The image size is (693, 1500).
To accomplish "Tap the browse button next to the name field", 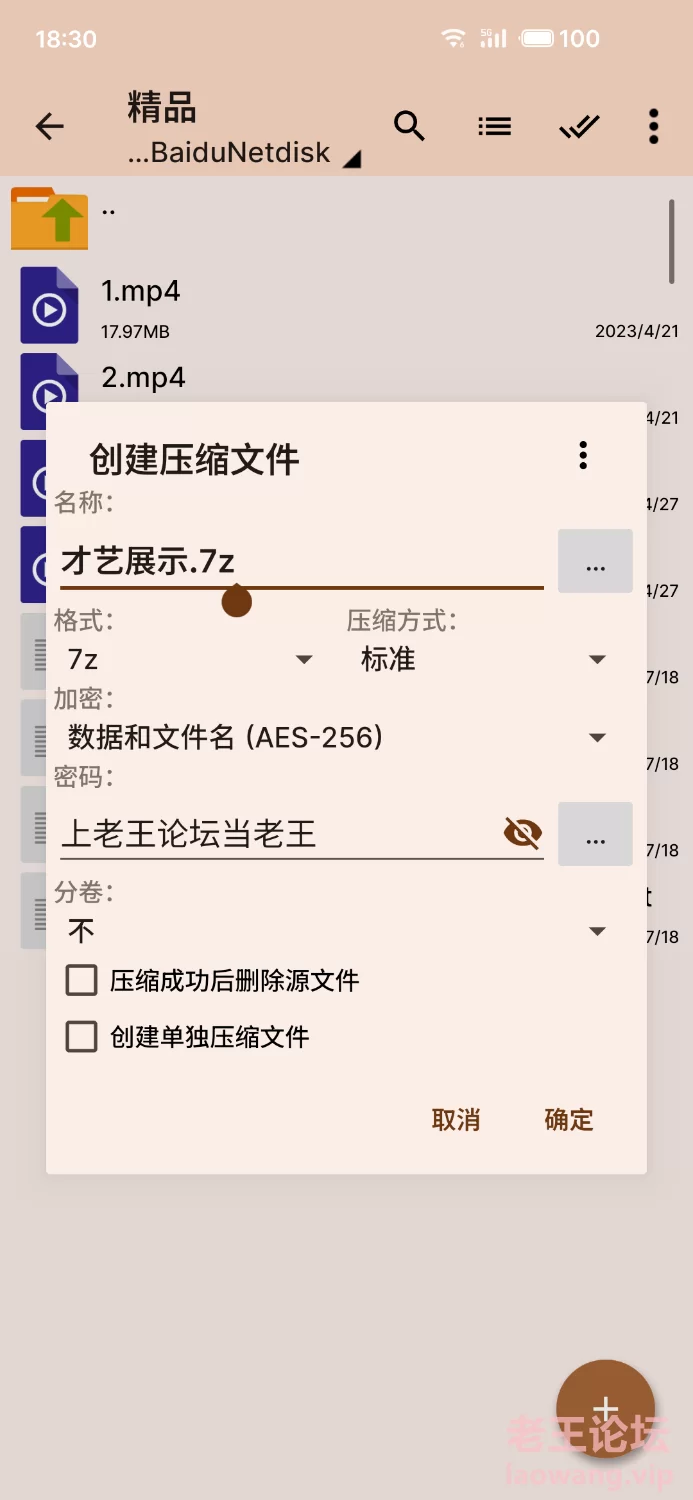I will point(595,561).
